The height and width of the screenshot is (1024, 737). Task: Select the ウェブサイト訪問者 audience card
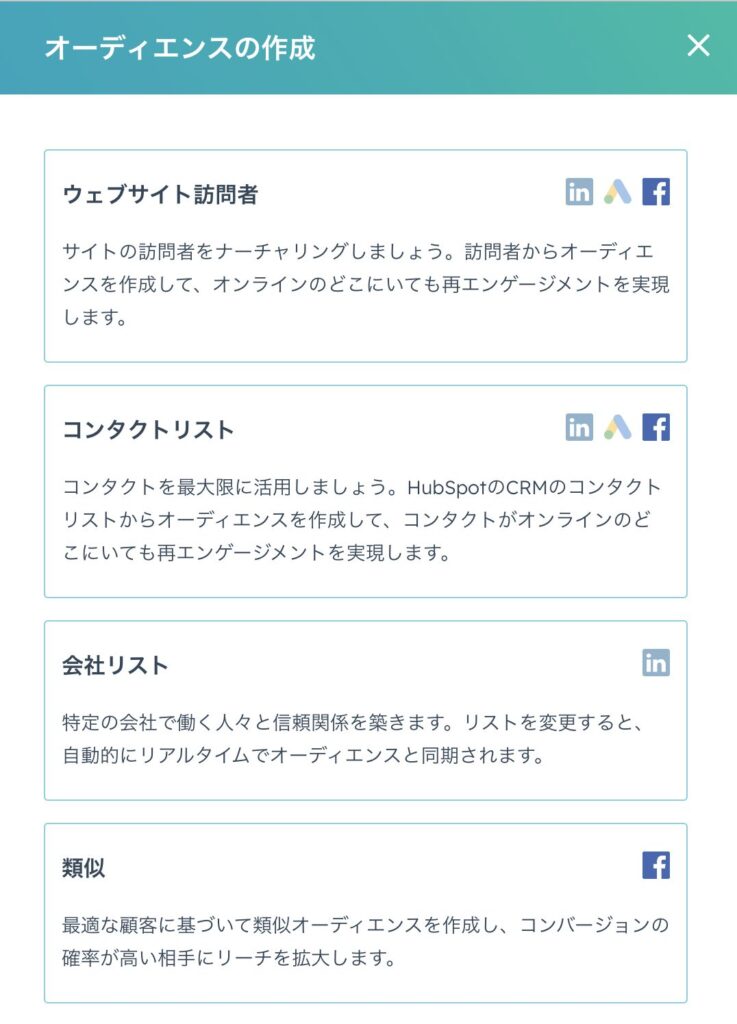tap(365, 256)
